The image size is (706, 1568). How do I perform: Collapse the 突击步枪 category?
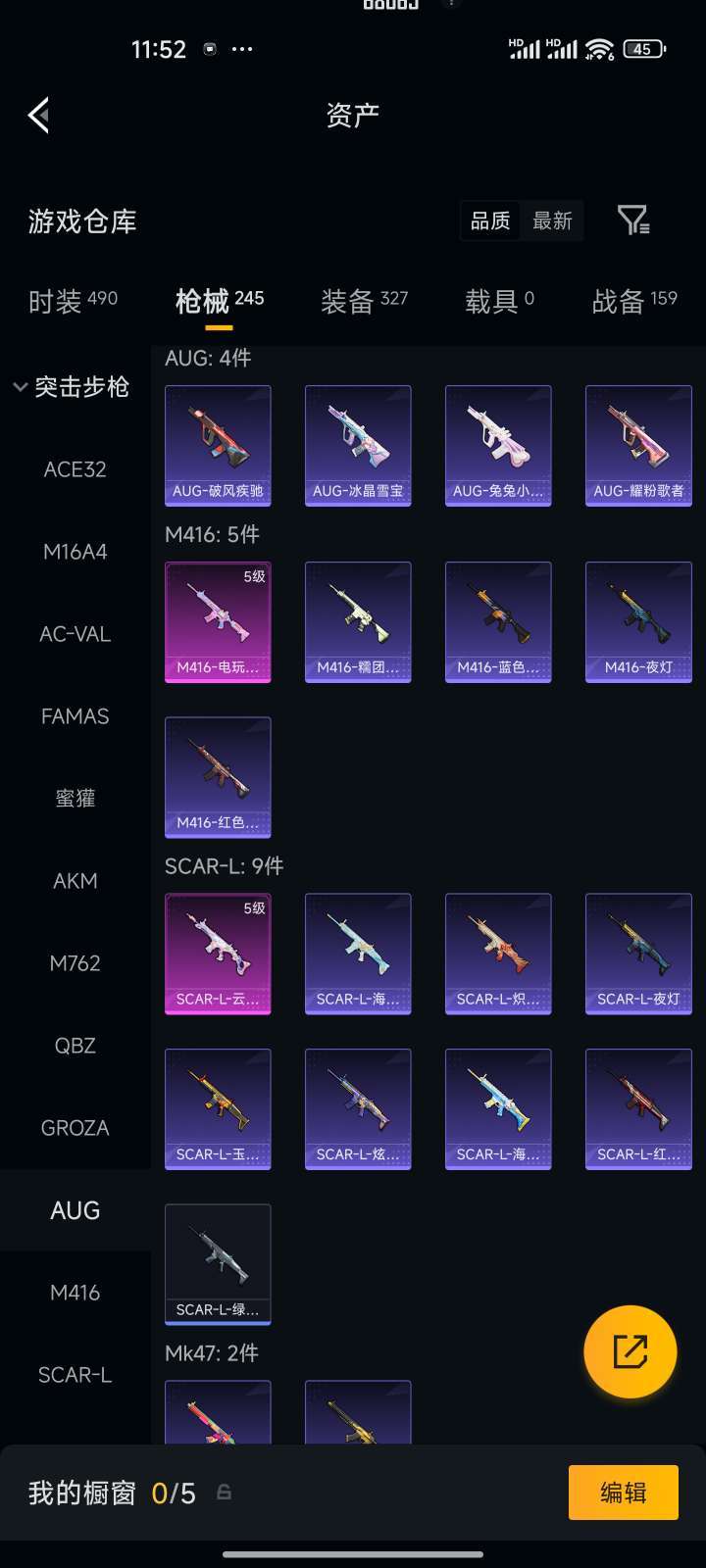71,387
